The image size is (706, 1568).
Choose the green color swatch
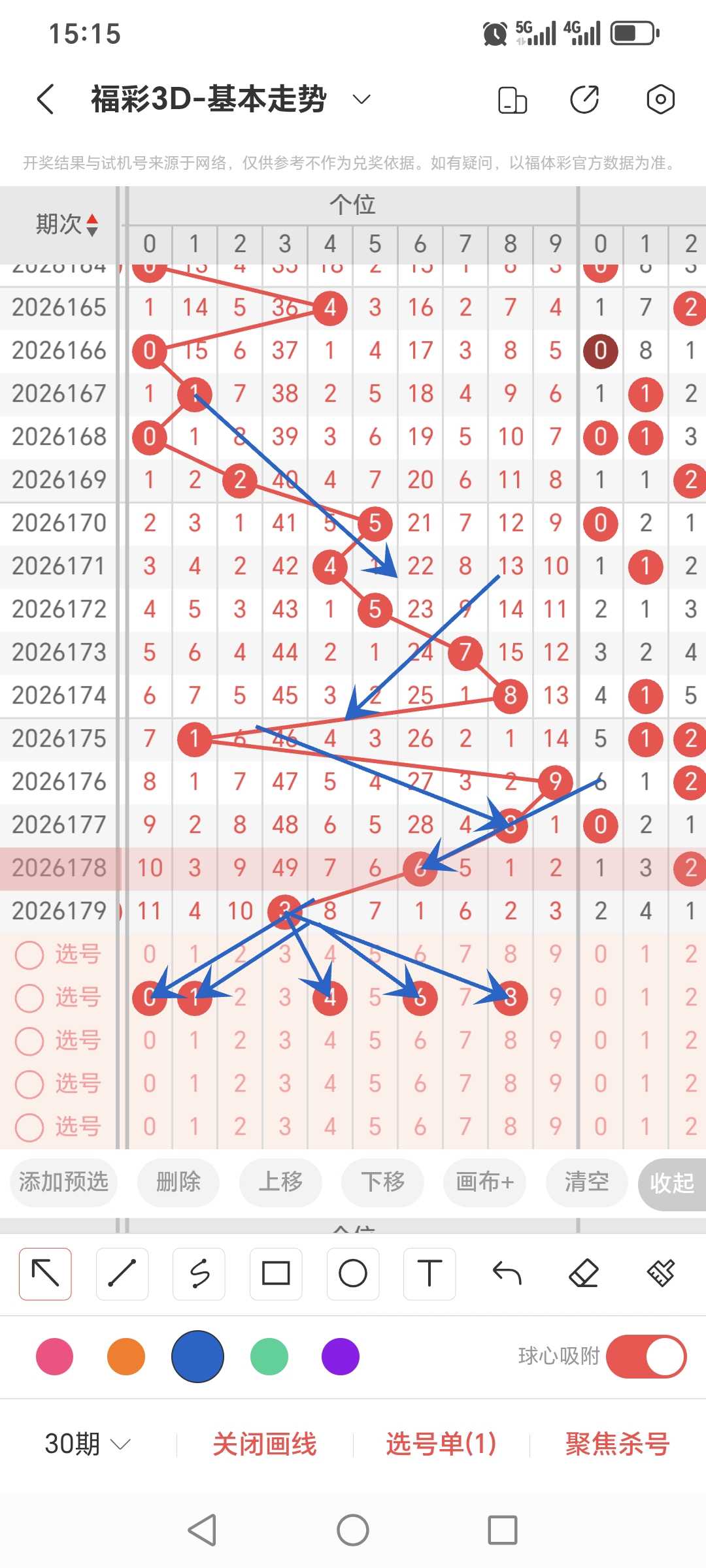pyautogui.click(x=269, y=1357)
